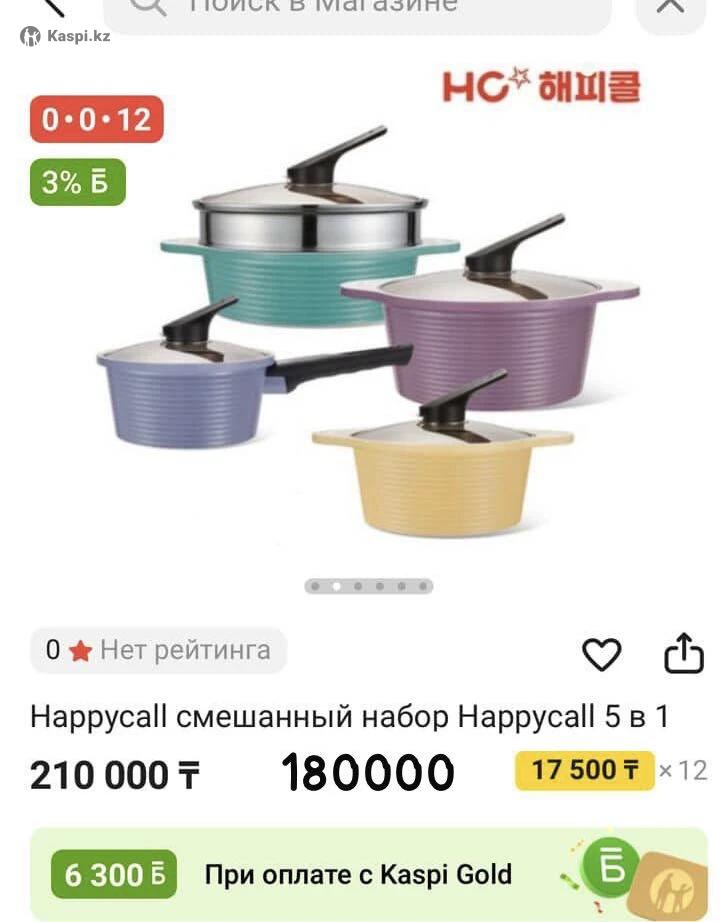Add Happycall set to favorites
The width and height of the screenshot is (725, 922).
pos(601,655)
